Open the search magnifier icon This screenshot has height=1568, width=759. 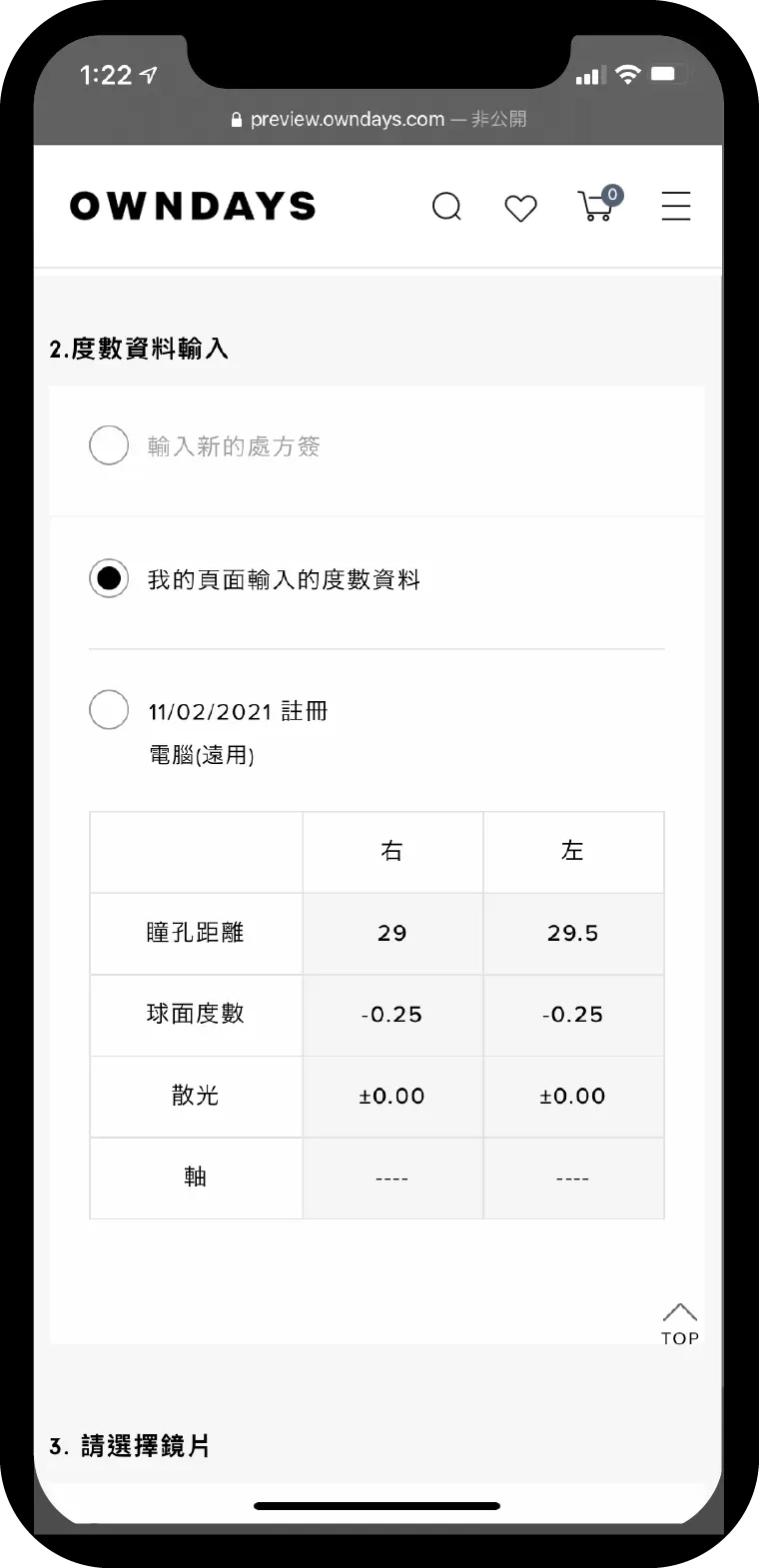tap(446, 207)
